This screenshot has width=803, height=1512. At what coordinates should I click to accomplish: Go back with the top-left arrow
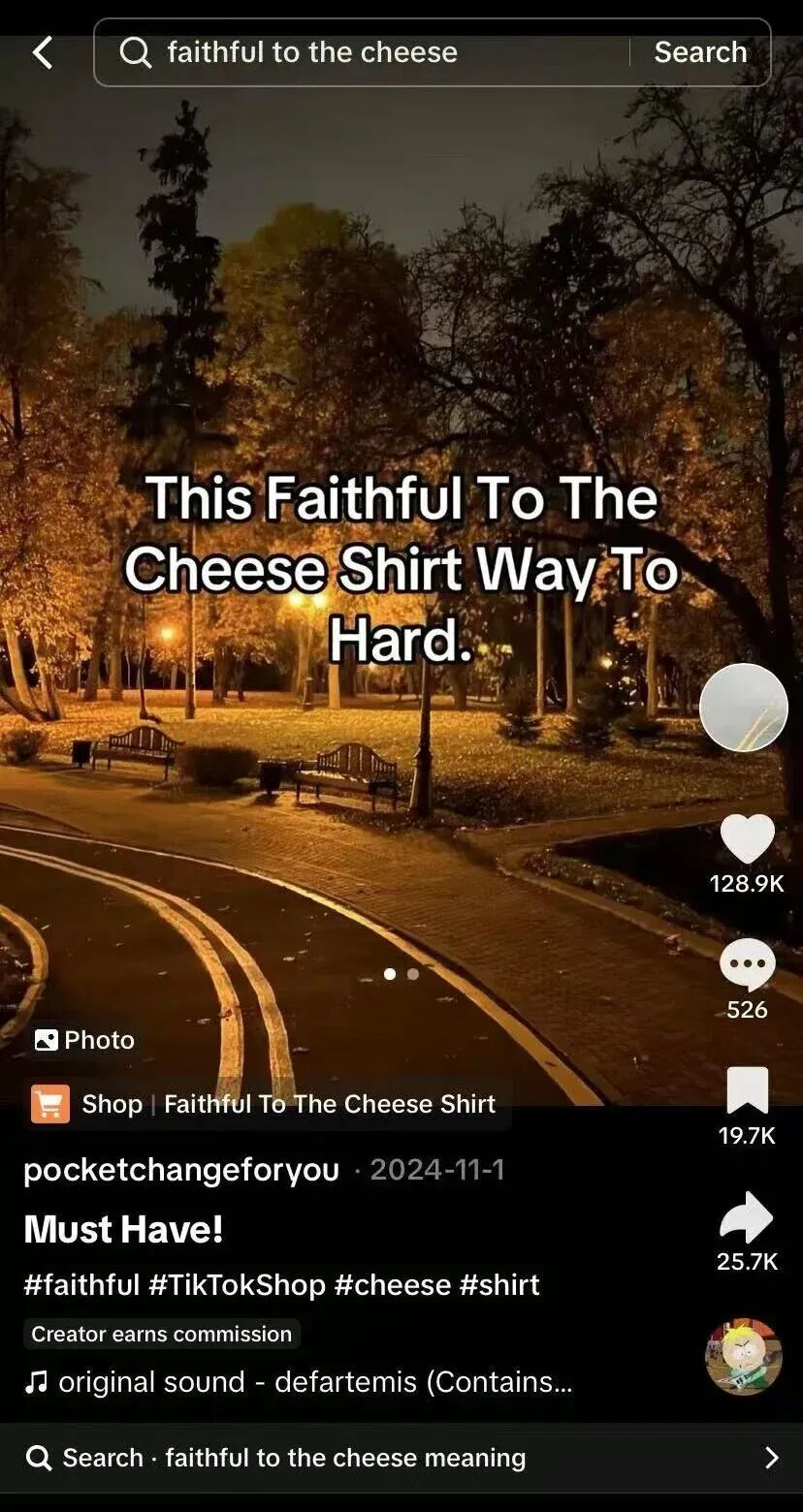point(43,52)
